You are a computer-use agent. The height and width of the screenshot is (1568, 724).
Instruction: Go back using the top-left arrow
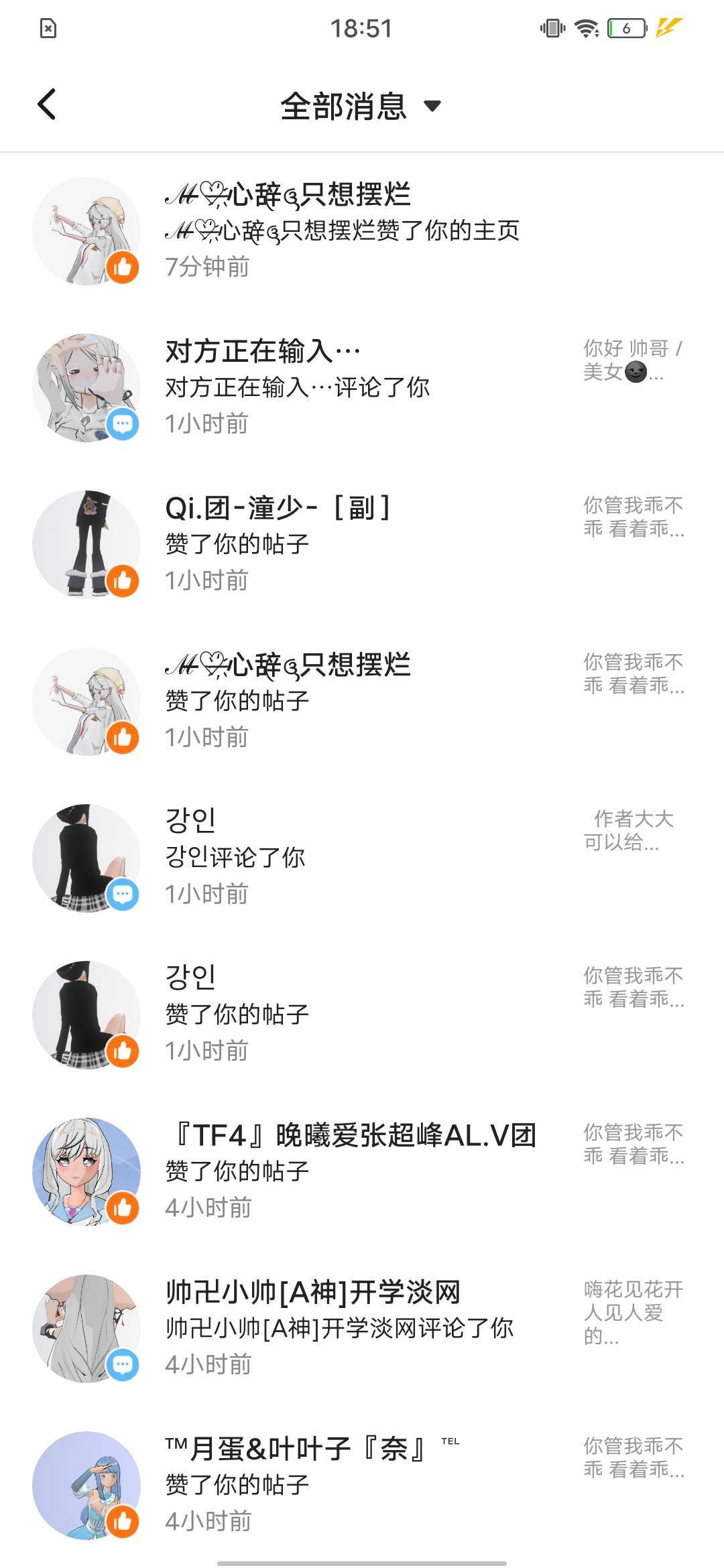pyautogui.click(x=47, y=105)
